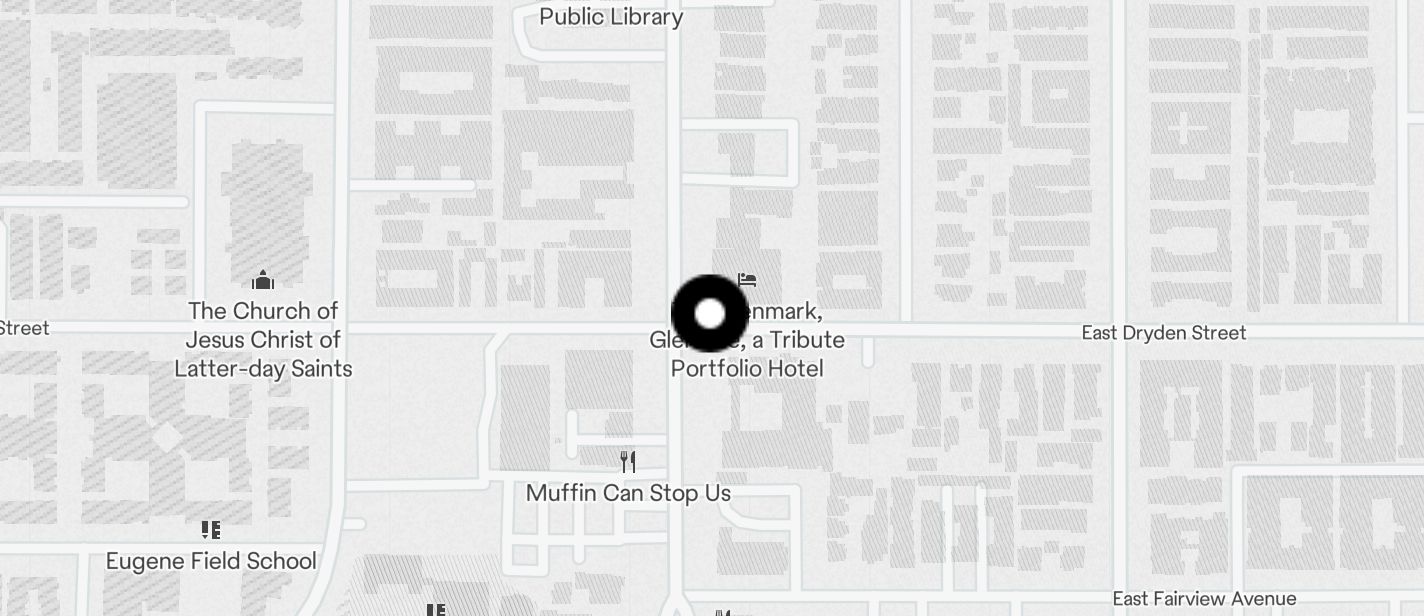The height and width of the screenshot is (616, 1424).
Task: Select the Tribute Portfolio Hotel marker
Action: point(747,281)
